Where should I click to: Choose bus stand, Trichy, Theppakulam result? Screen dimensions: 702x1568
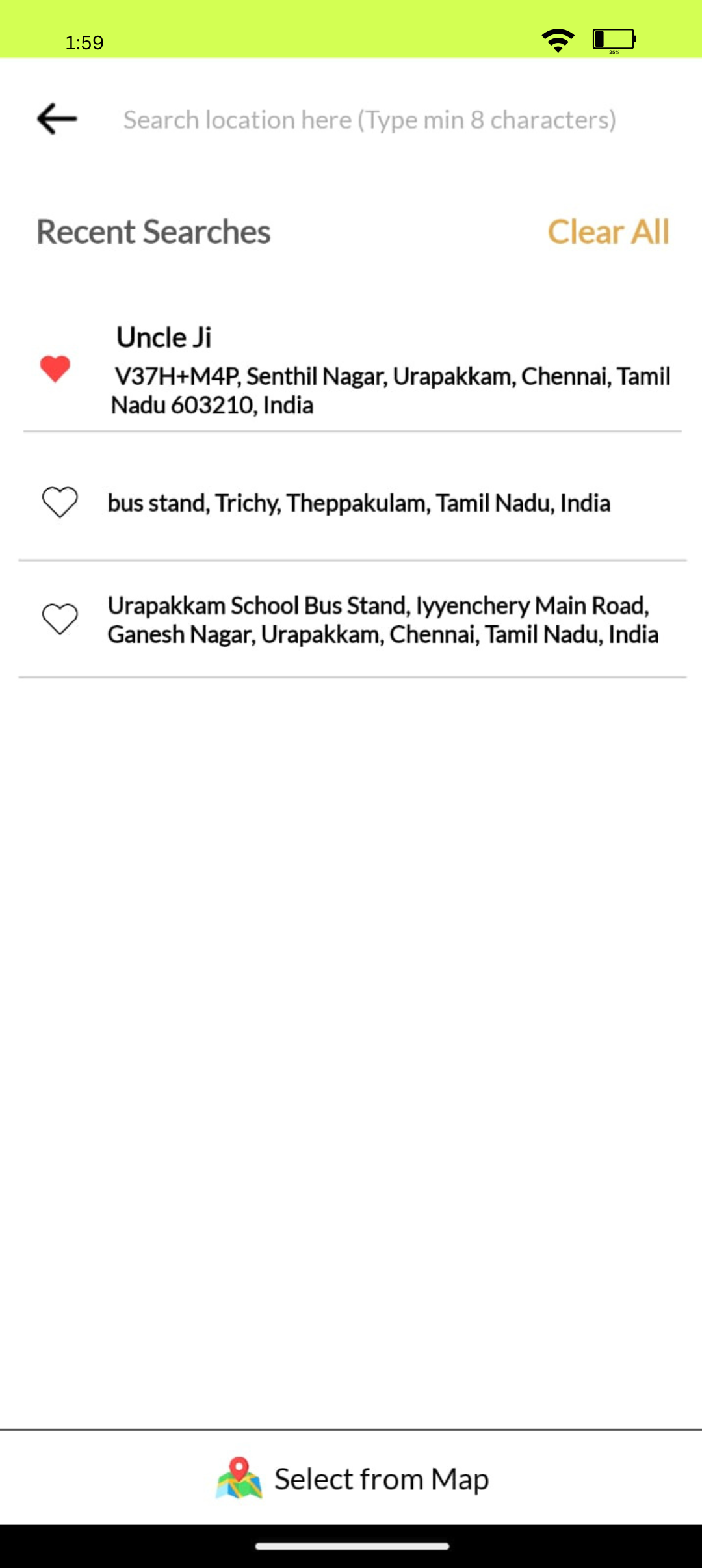tap(359, 503)
